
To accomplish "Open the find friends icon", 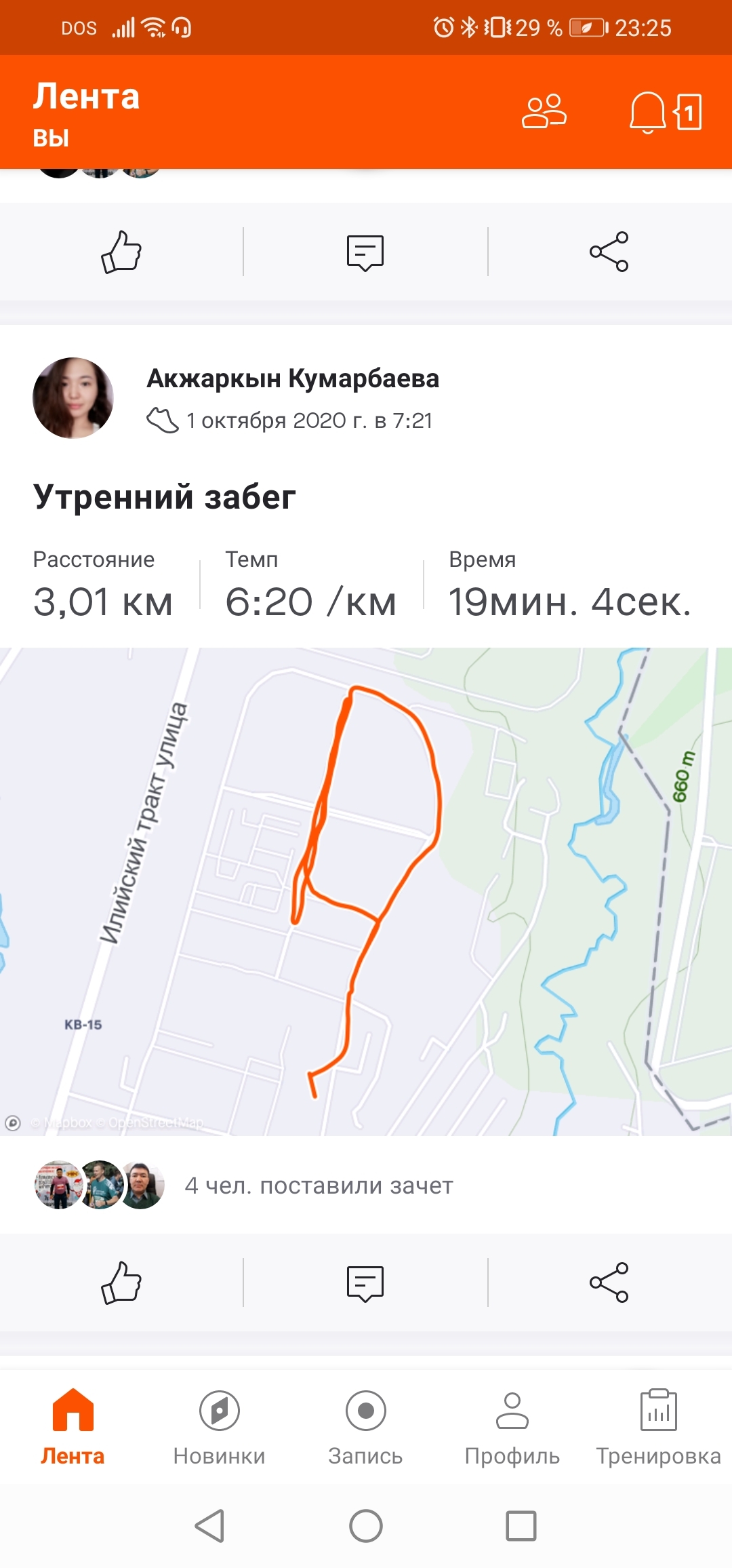I will (x=544, y=111).
